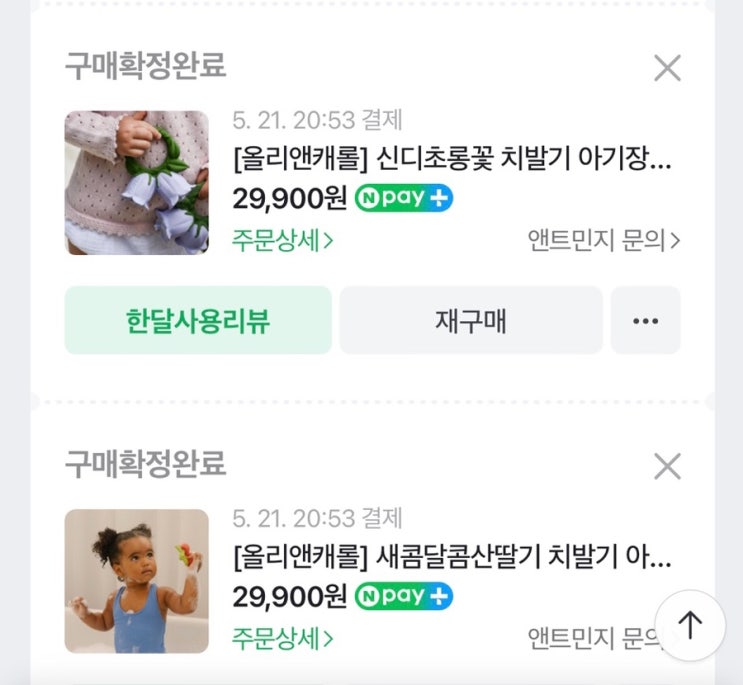Write a 한달사용리뷰 review

[198, 320]
